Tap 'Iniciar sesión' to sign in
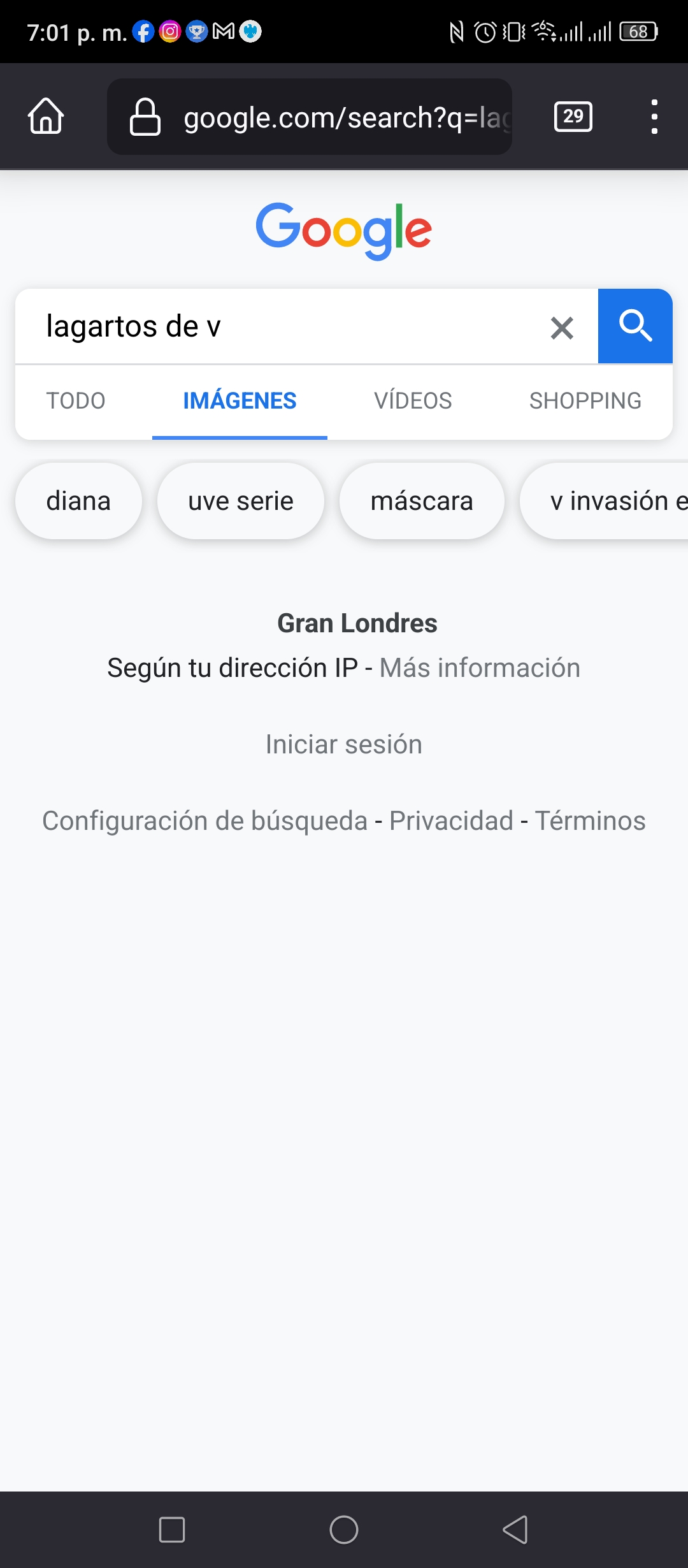Screen dimensions: 688x1568 click(344, 744)
